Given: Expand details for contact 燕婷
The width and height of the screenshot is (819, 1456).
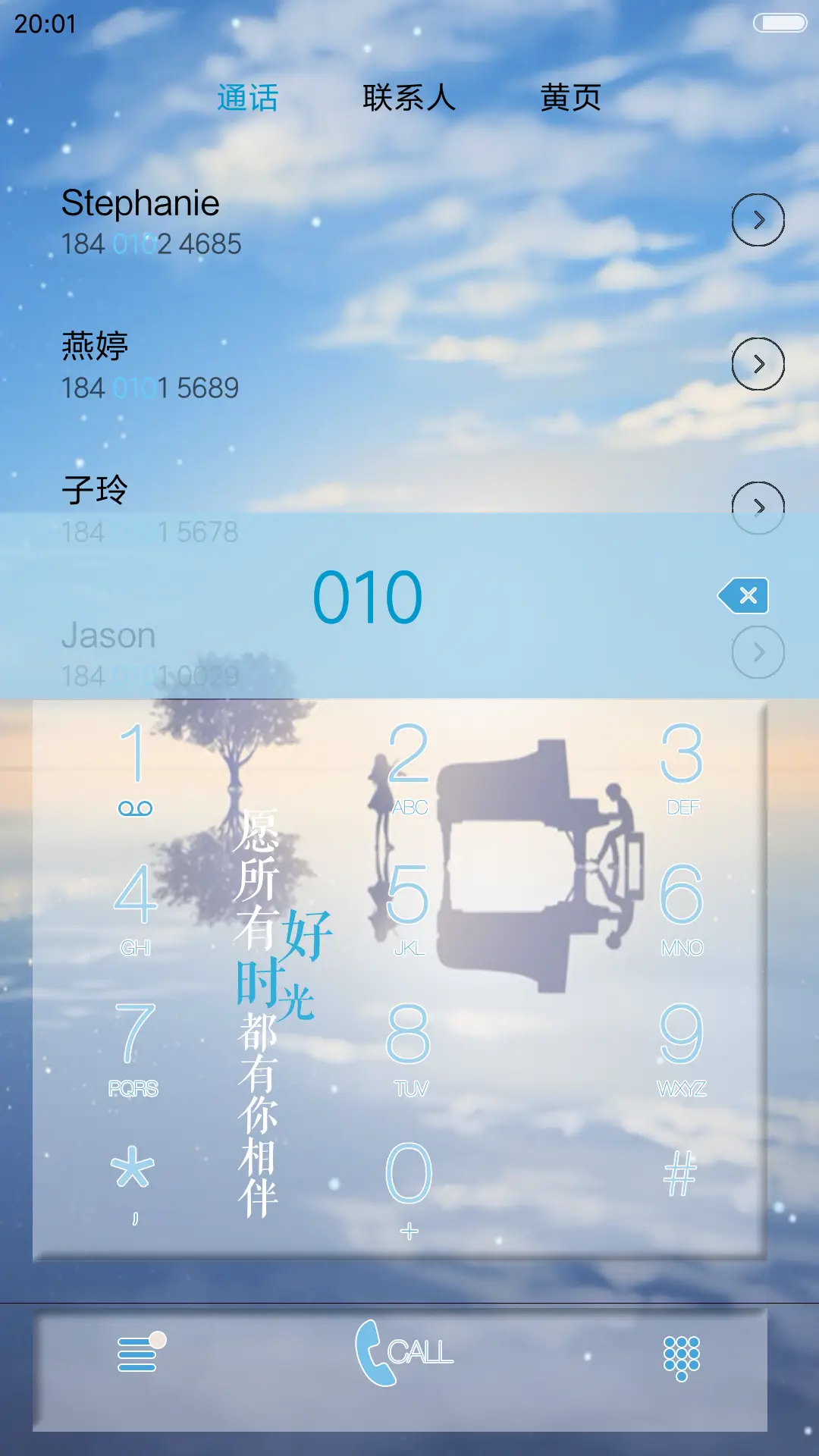Looking at the screenshot, I should click(x=758, y=363).
